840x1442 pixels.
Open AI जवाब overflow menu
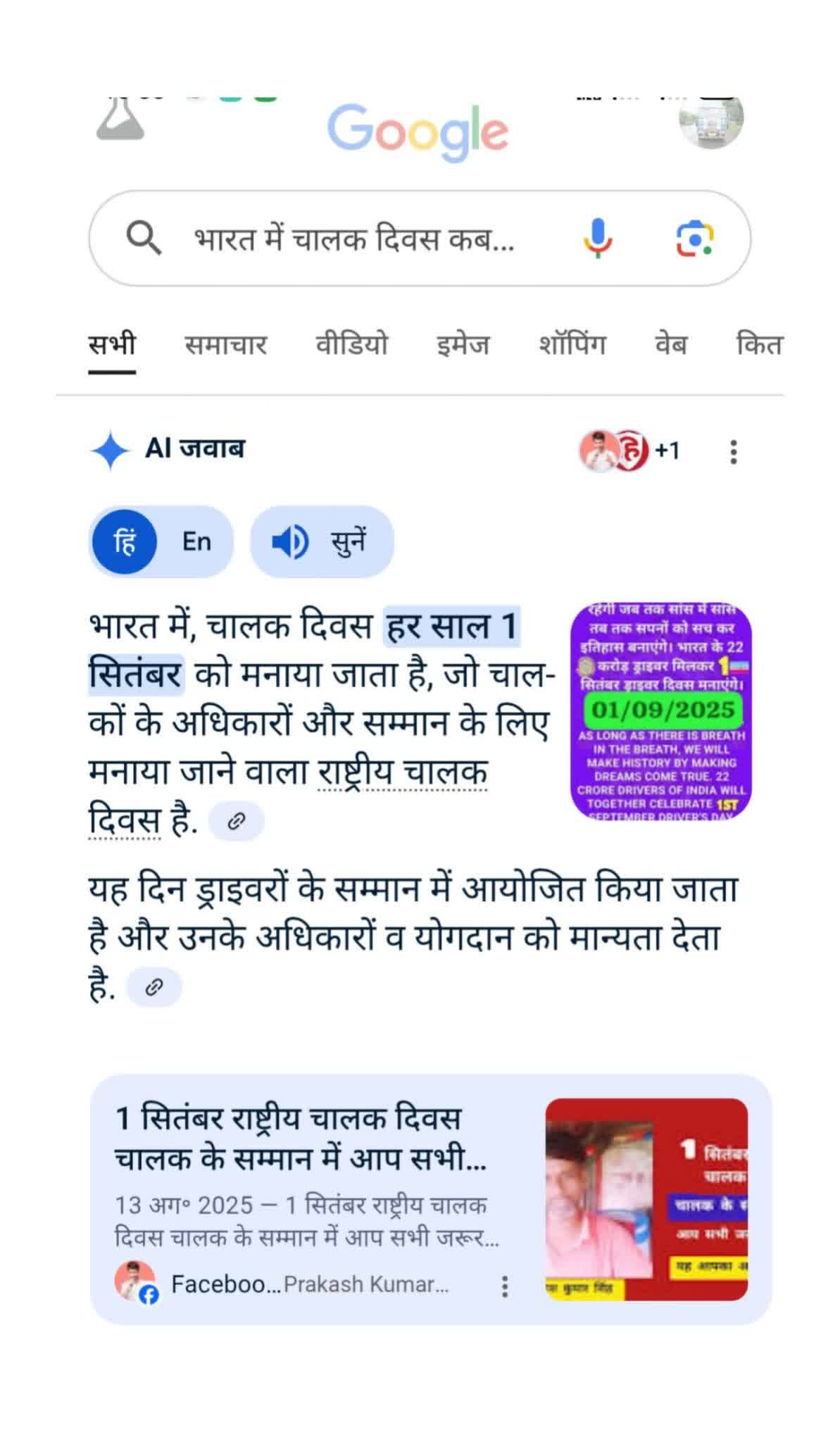pos(733,451)
